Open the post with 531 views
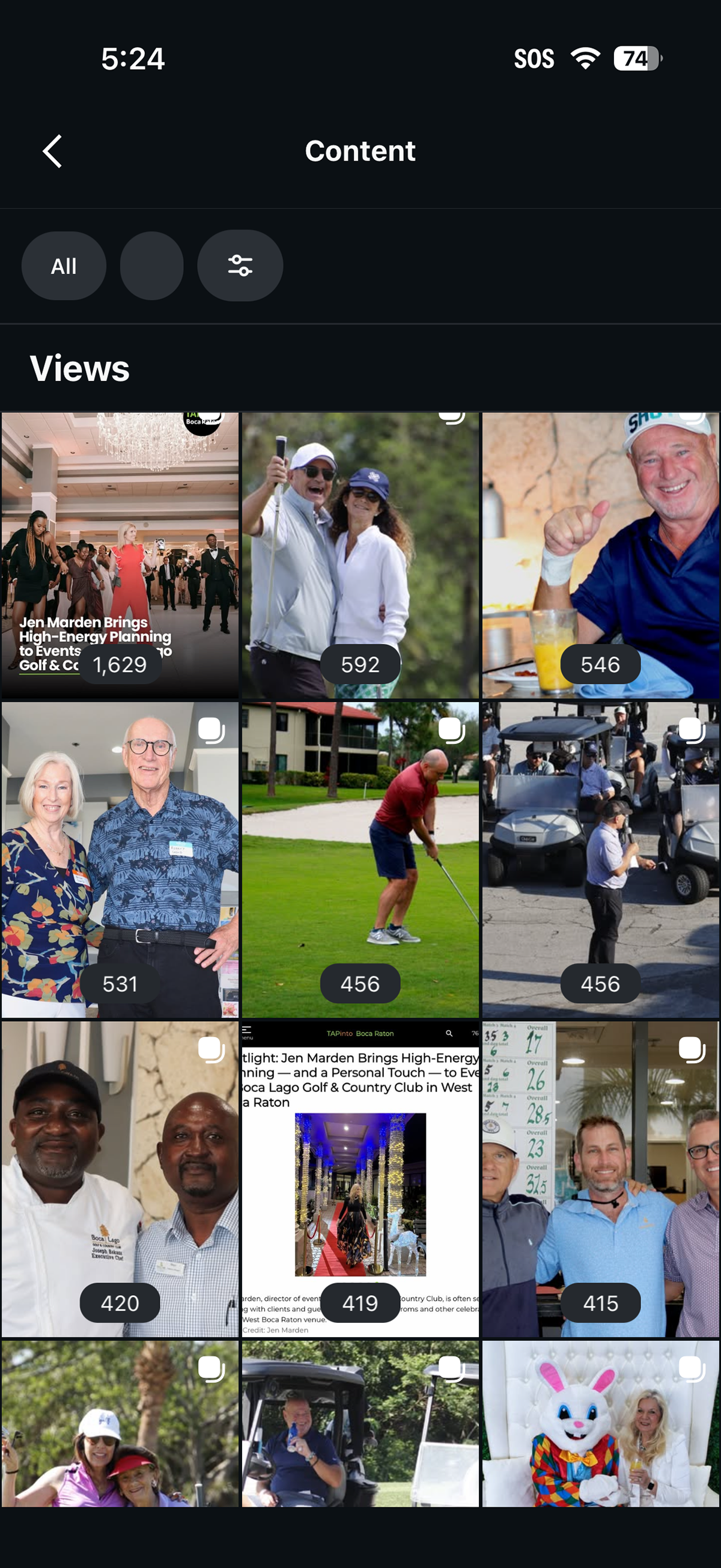The width and height of the screenshot is (721, 1568). [x=120, y=858]
